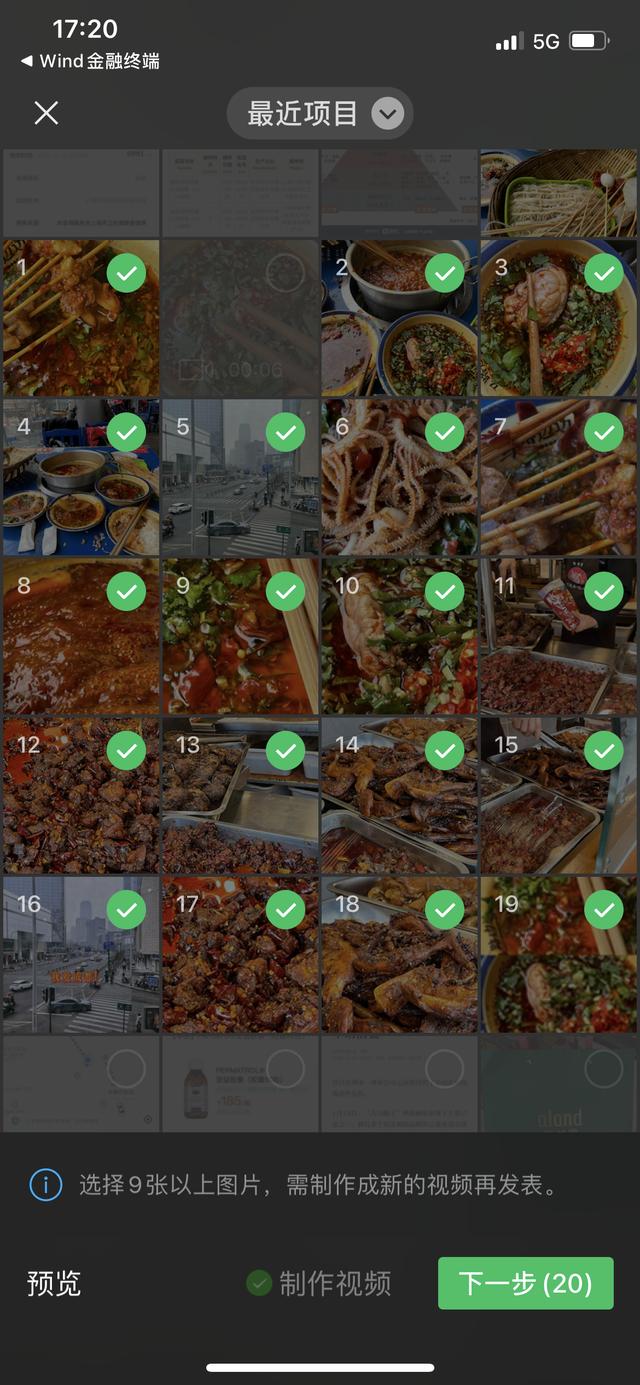Open the 最近项目 album dropdown

(x=320, y=113)
